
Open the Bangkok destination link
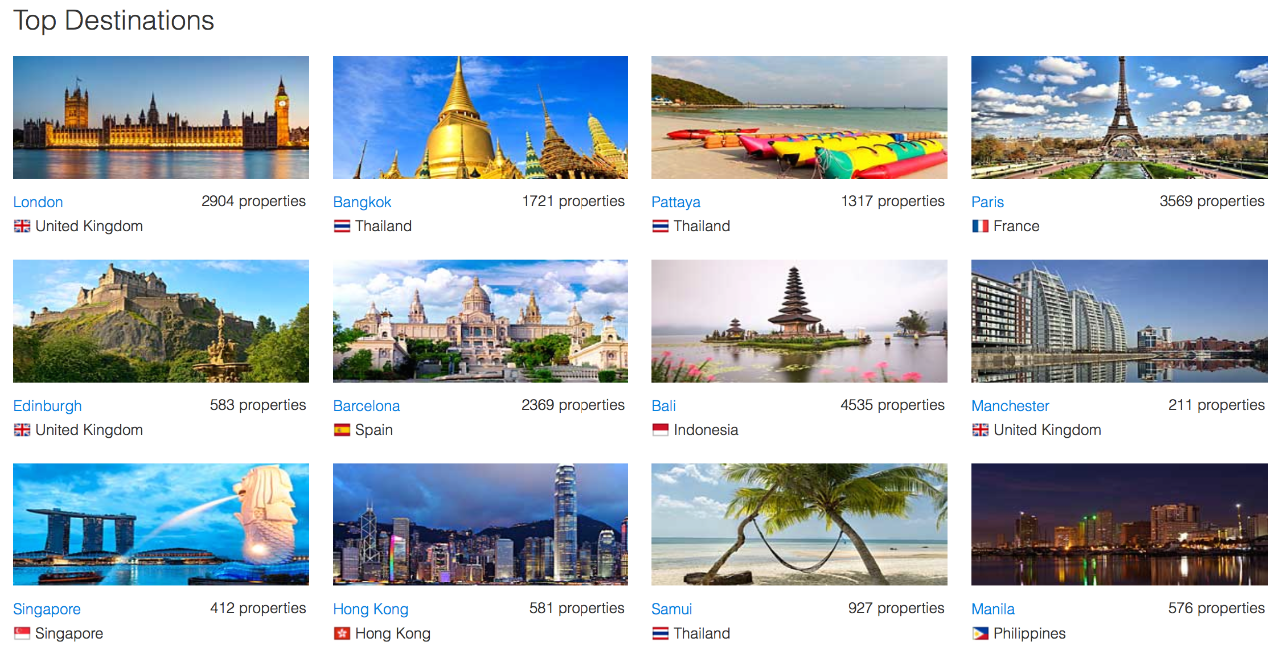click(362, 202)
